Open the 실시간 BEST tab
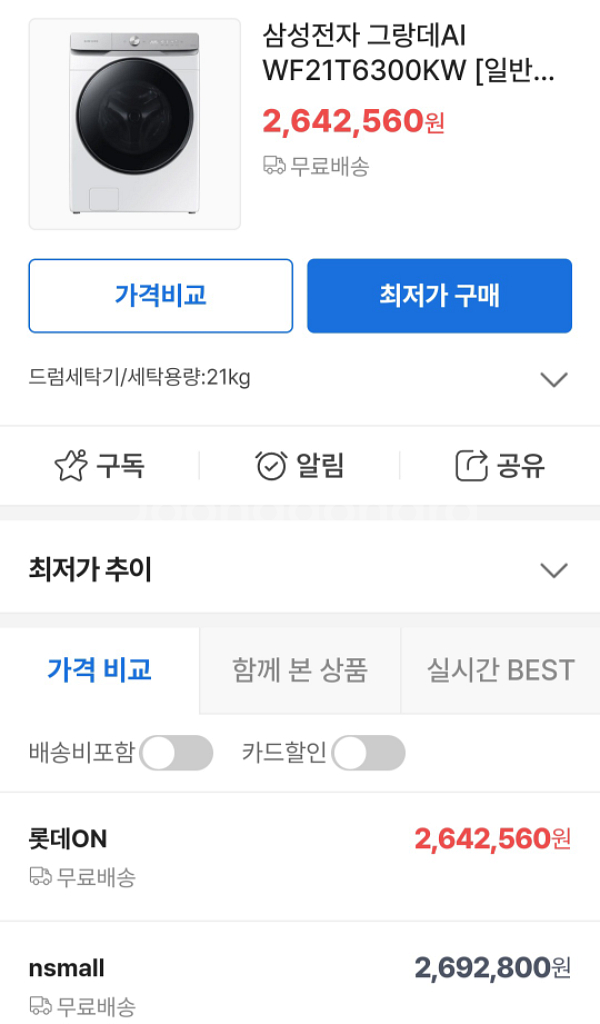Viewport: 600px width, 1024px height. (500, 670)
